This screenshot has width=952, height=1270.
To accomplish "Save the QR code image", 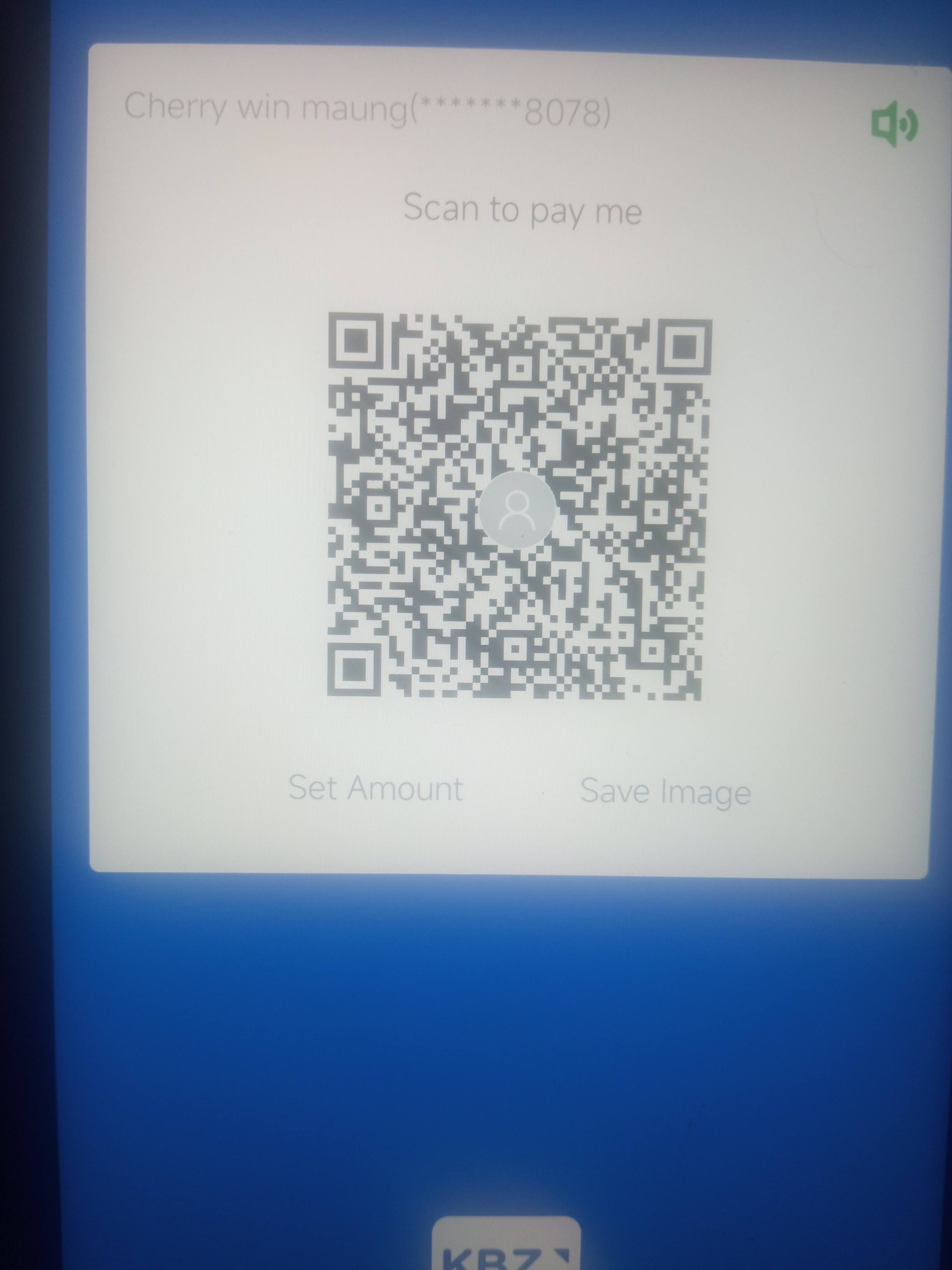I will point(665,791).
